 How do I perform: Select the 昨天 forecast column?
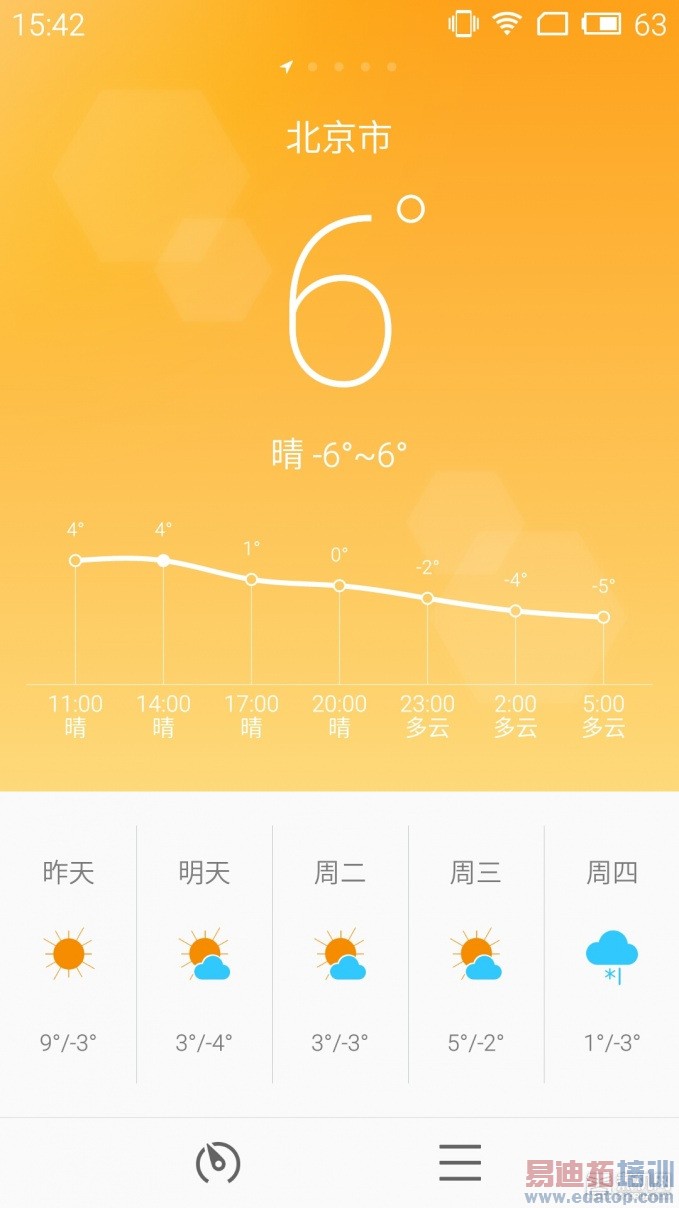[68, 955]
